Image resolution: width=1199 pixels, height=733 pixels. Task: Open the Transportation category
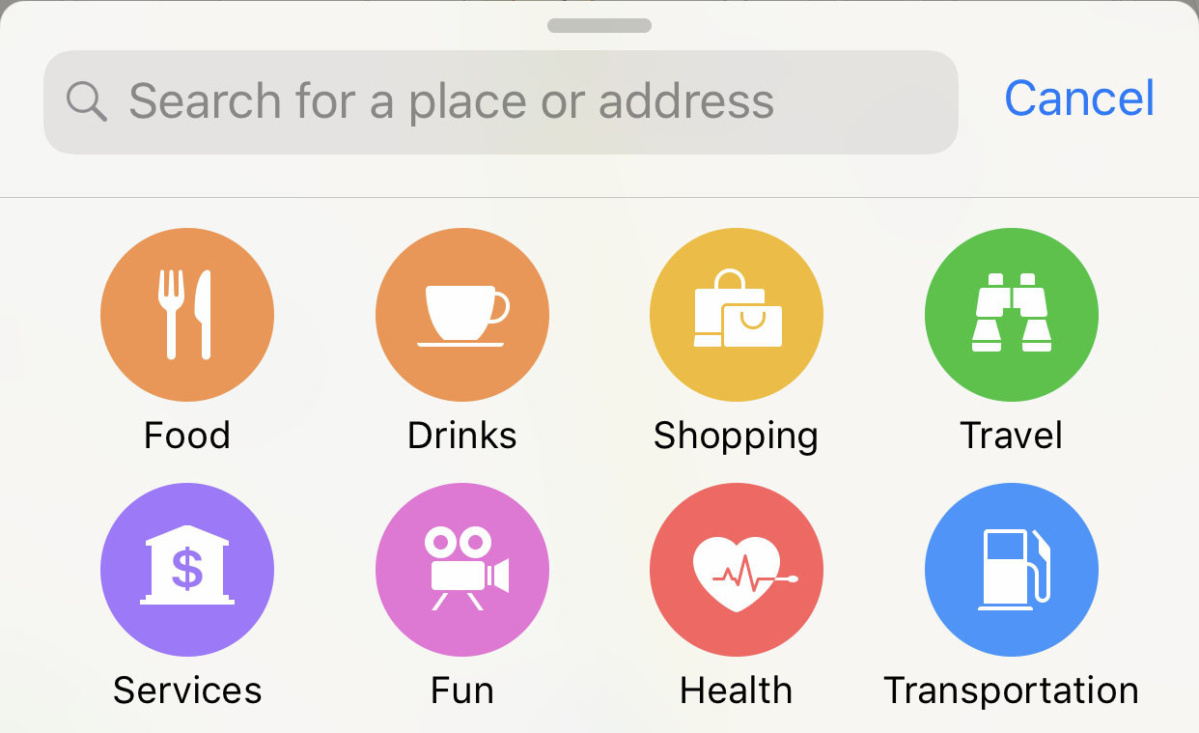click(x=1011, y=570)
